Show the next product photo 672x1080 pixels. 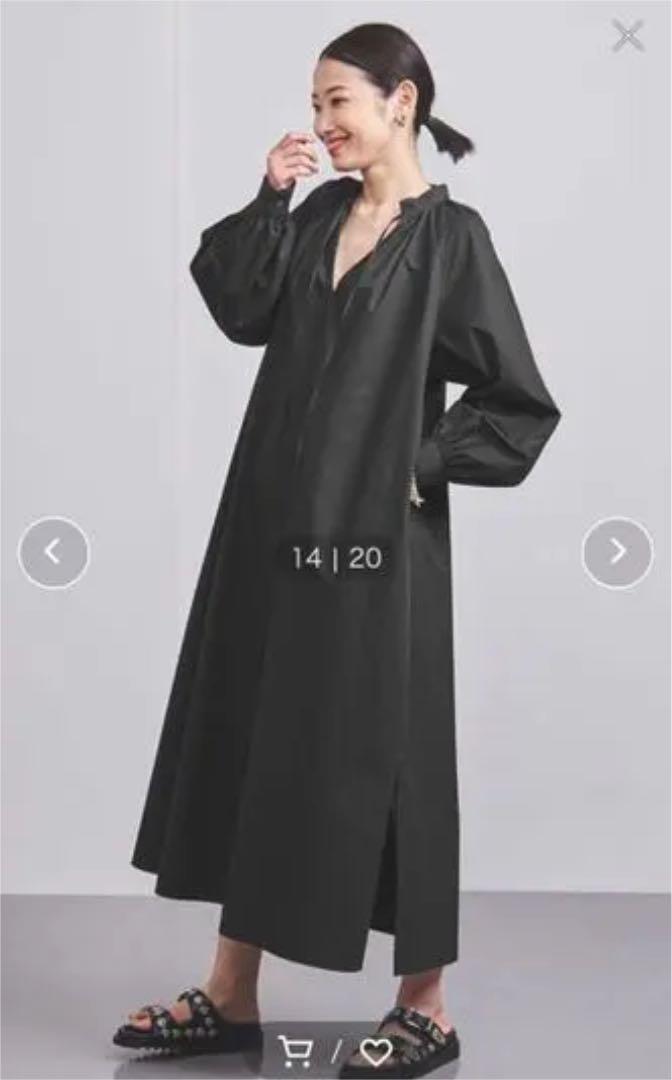[x=618, y=552]
